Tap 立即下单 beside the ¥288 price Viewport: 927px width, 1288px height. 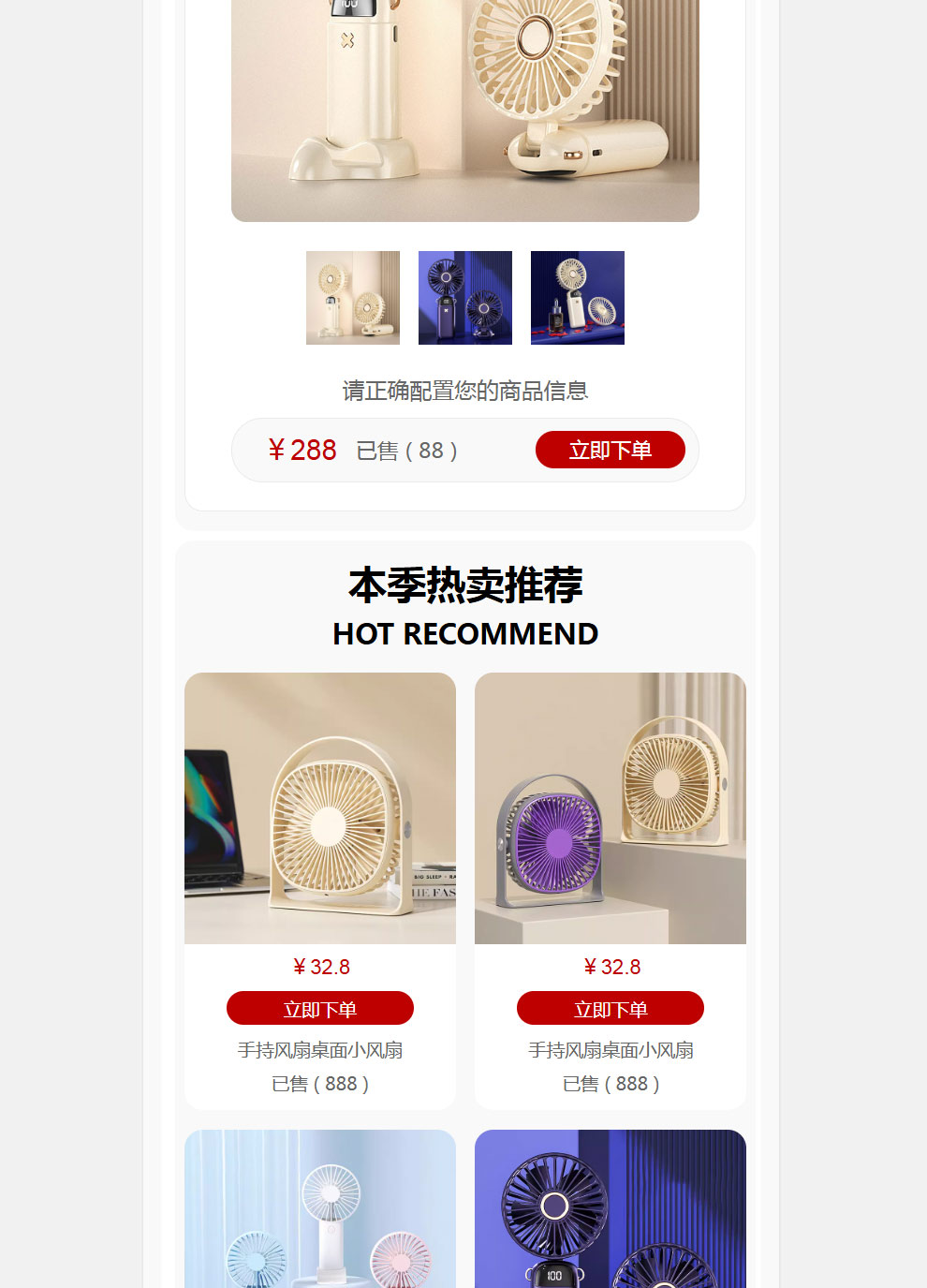(610, 450)
